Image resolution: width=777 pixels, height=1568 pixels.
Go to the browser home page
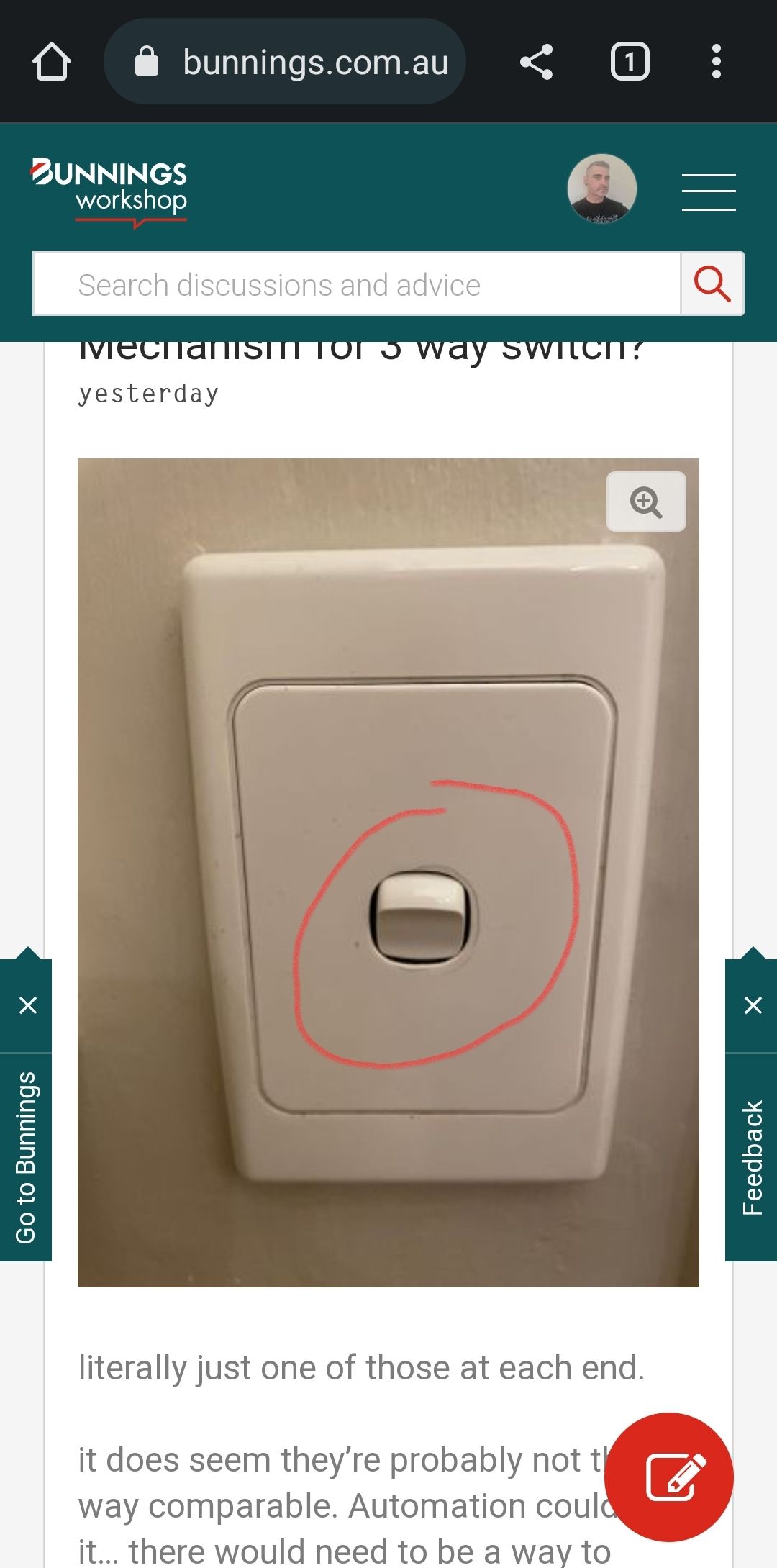pyautogui.click(x=52, y=62)
